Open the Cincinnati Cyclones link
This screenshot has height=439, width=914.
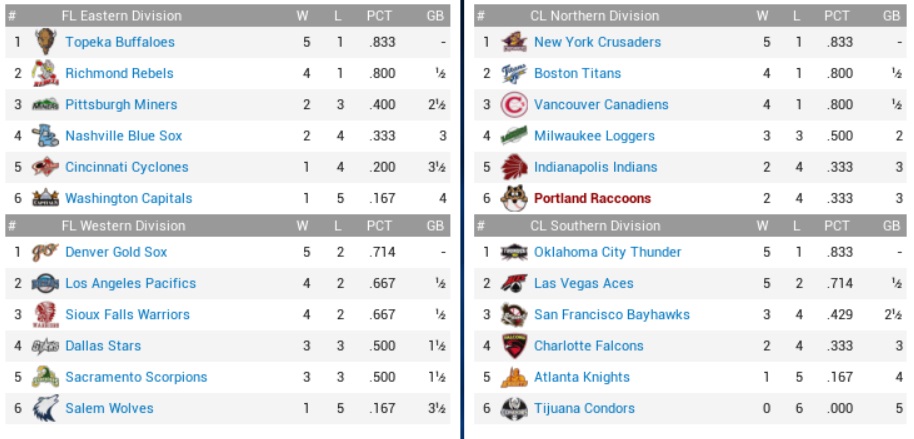[126, 167]
